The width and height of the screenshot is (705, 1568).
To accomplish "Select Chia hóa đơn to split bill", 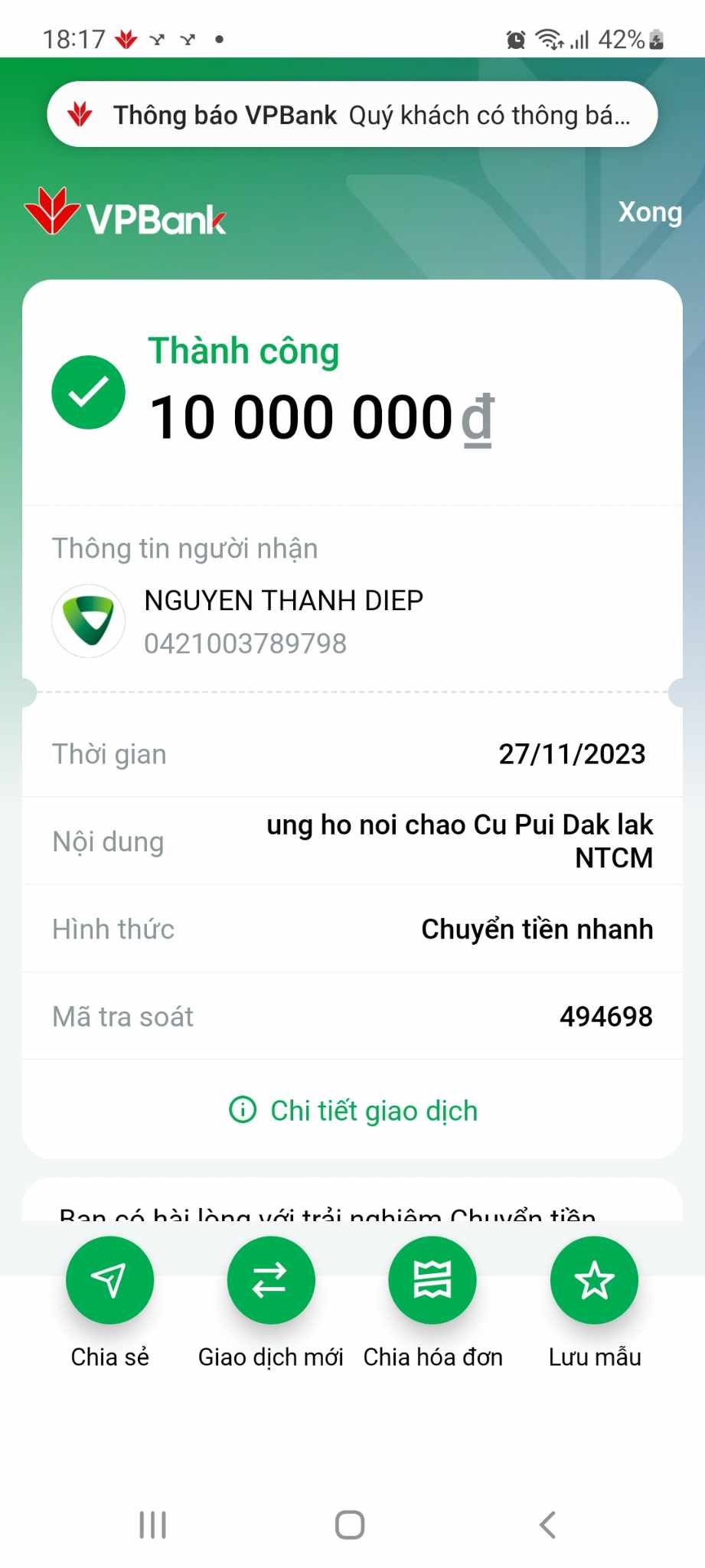I will pyautogui.click(x=432, y=1280).
